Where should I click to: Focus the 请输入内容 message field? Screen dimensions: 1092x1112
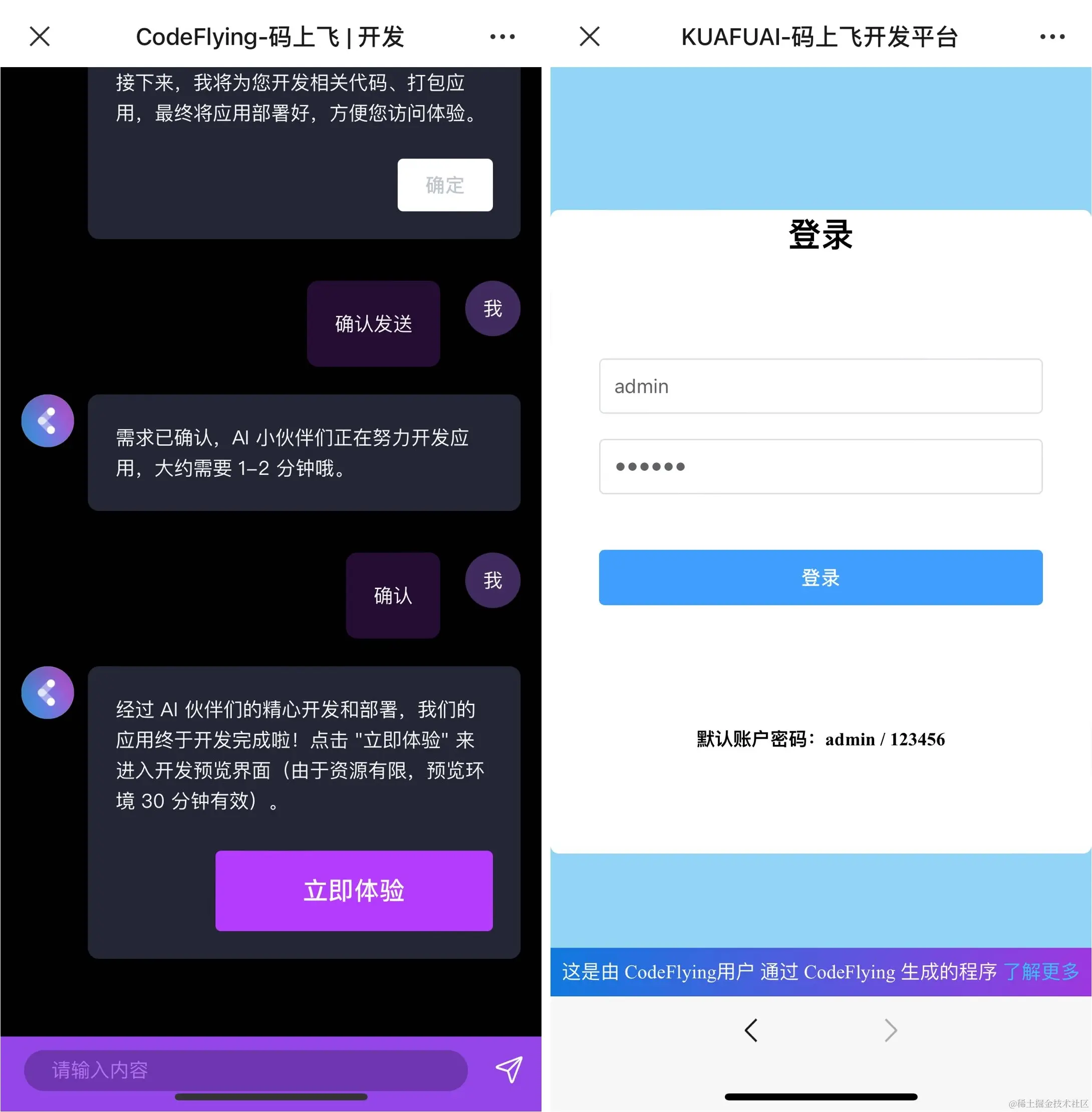pyautogui.click(x=245, y=1069)
